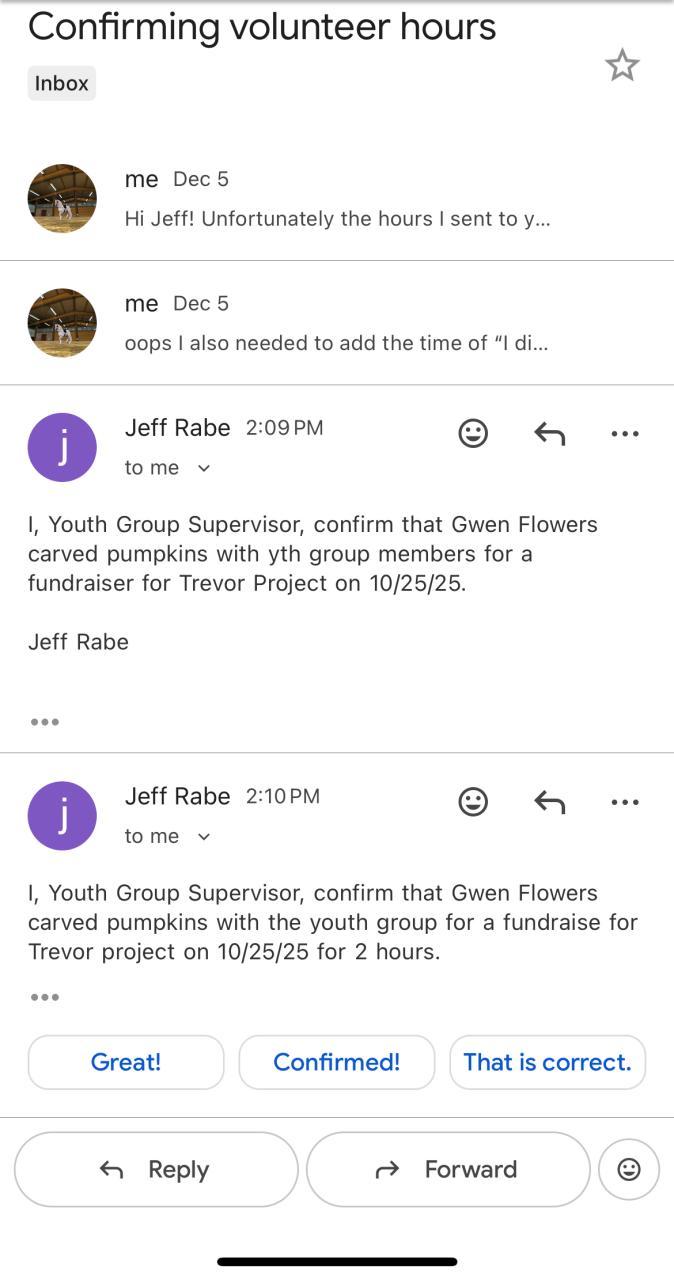Open the Inbox label chip
Screen dimensions: 674x1280
(62, 84)
